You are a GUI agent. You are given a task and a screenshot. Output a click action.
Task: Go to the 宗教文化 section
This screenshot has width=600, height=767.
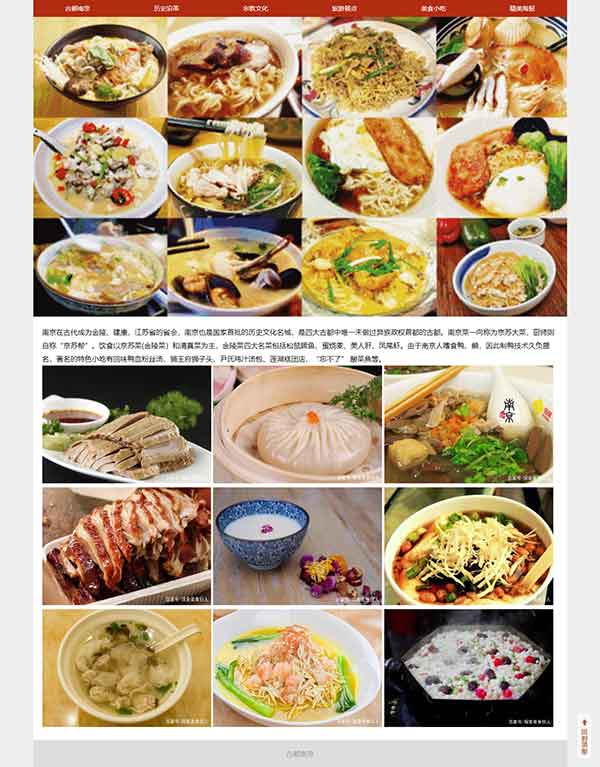[255, 7]
